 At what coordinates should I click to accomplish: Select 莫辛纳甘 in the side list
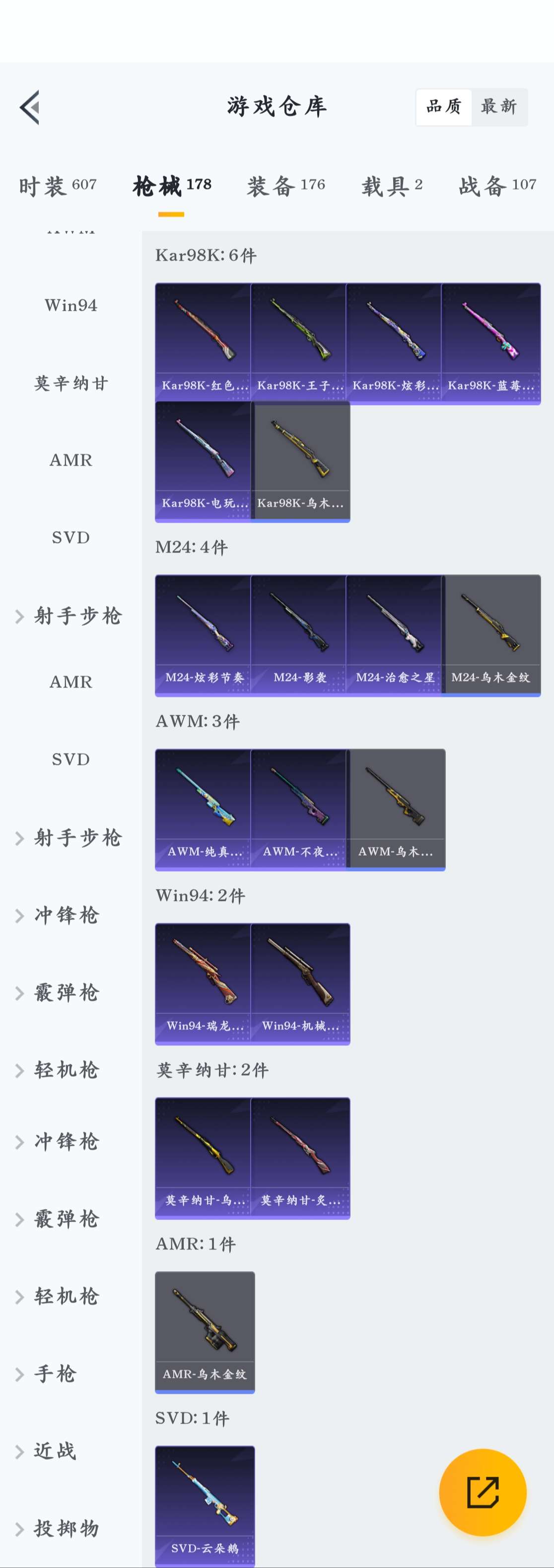[70, 383]
